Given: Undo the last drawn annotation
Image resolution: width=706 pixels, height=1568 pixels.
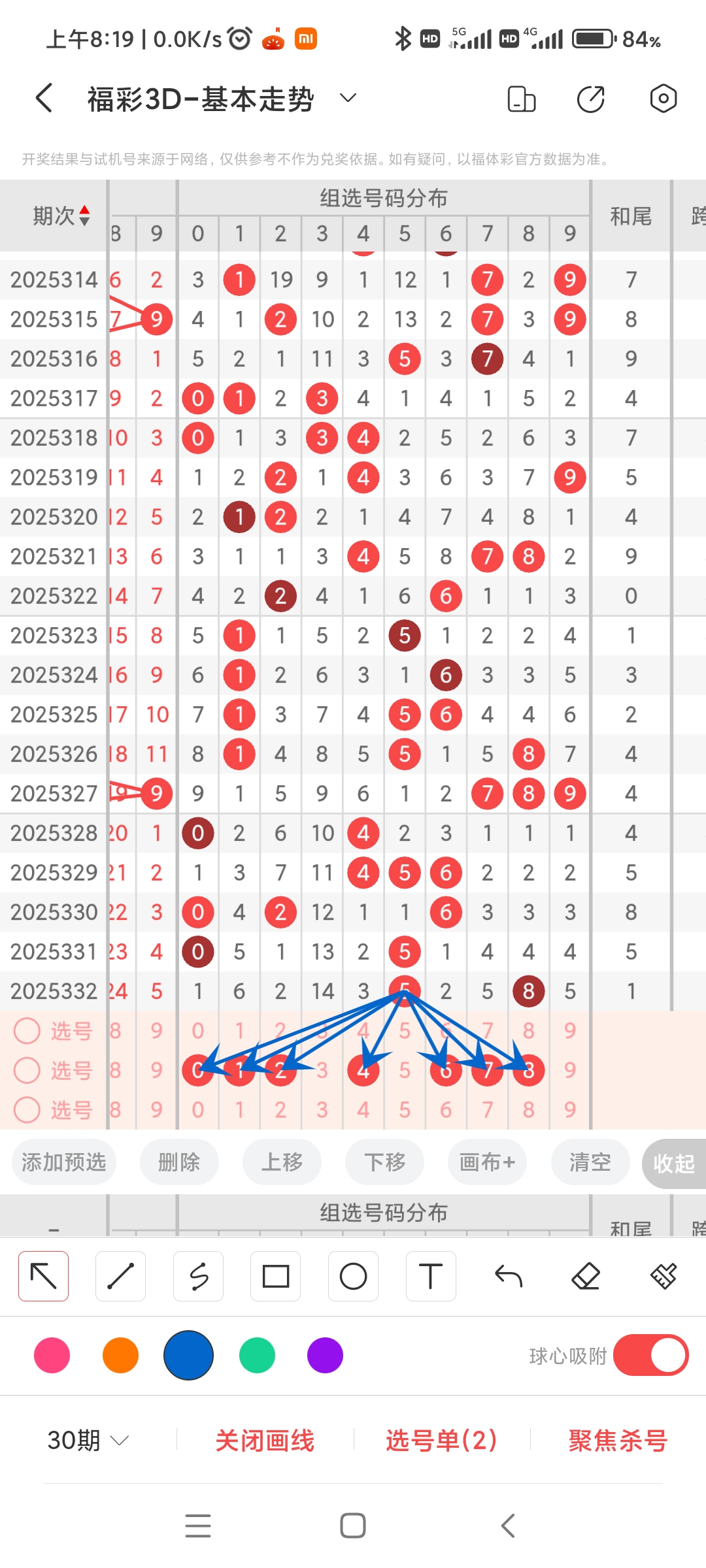Looking at the screenshot, I should pyautogui.click(x=509, y=1275).
